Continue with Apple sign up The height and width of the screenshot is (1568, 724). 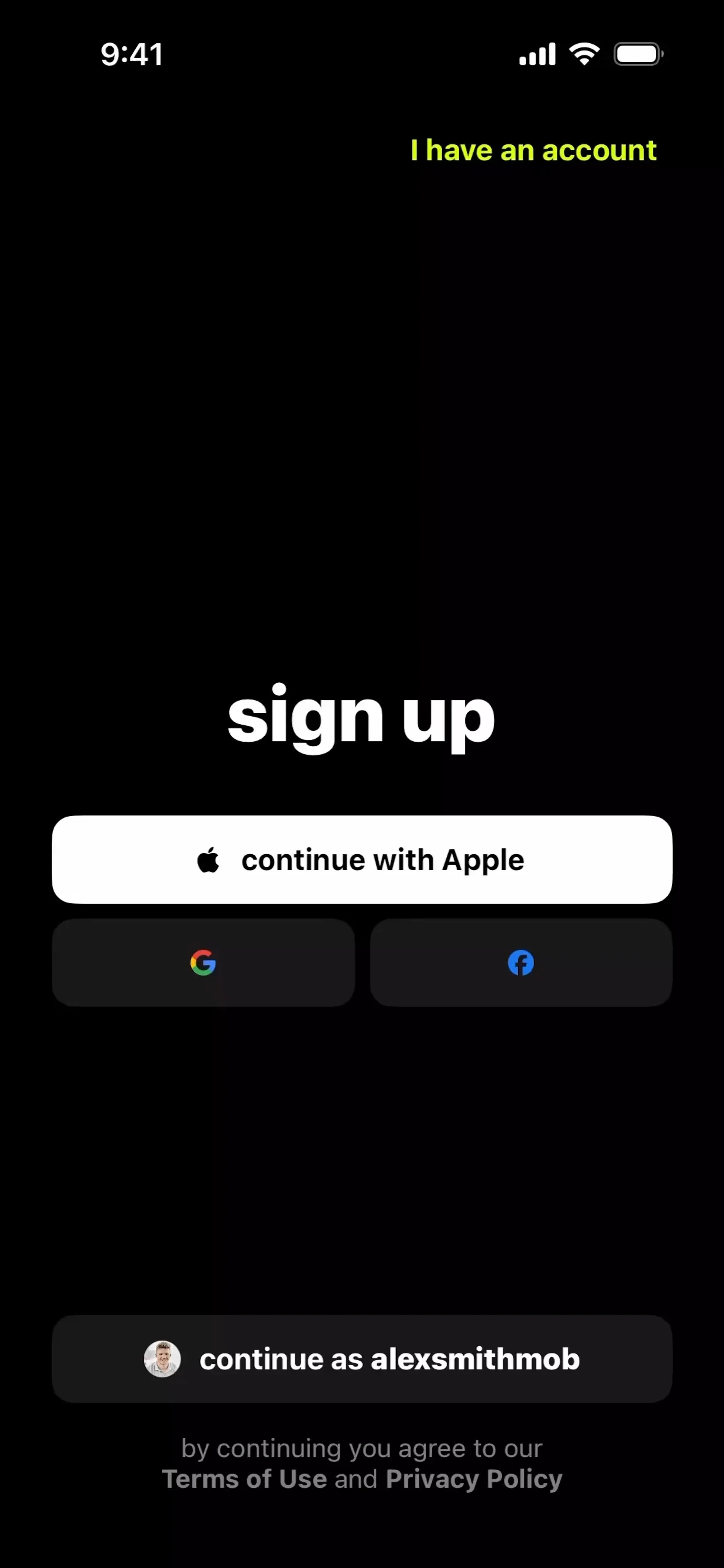(x=362, y=860)
